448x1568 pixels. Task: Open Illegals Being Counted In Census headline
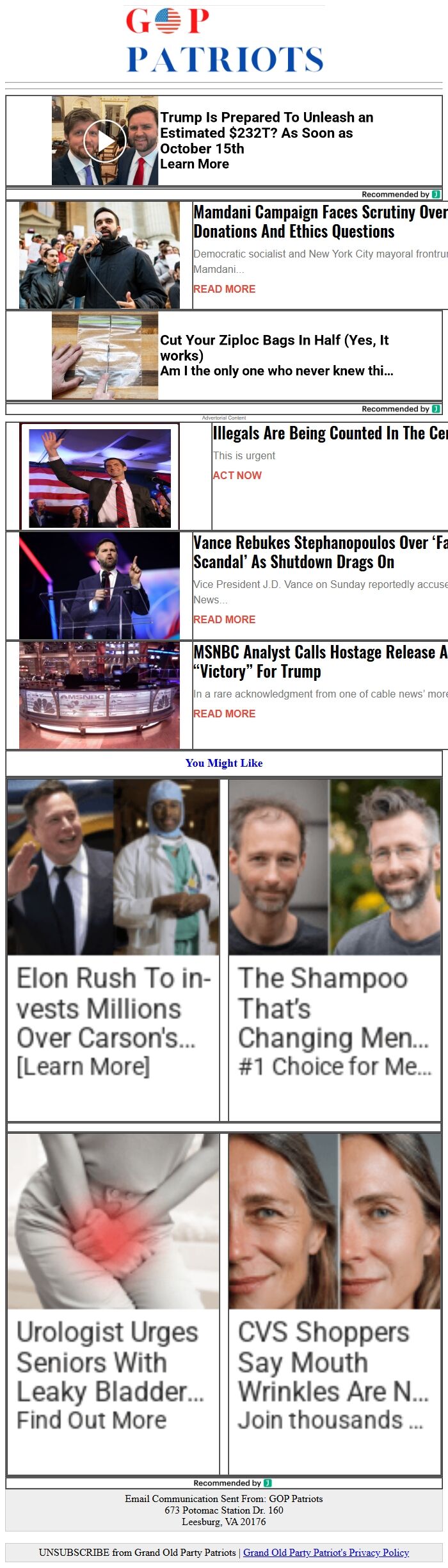click(329, 434)
